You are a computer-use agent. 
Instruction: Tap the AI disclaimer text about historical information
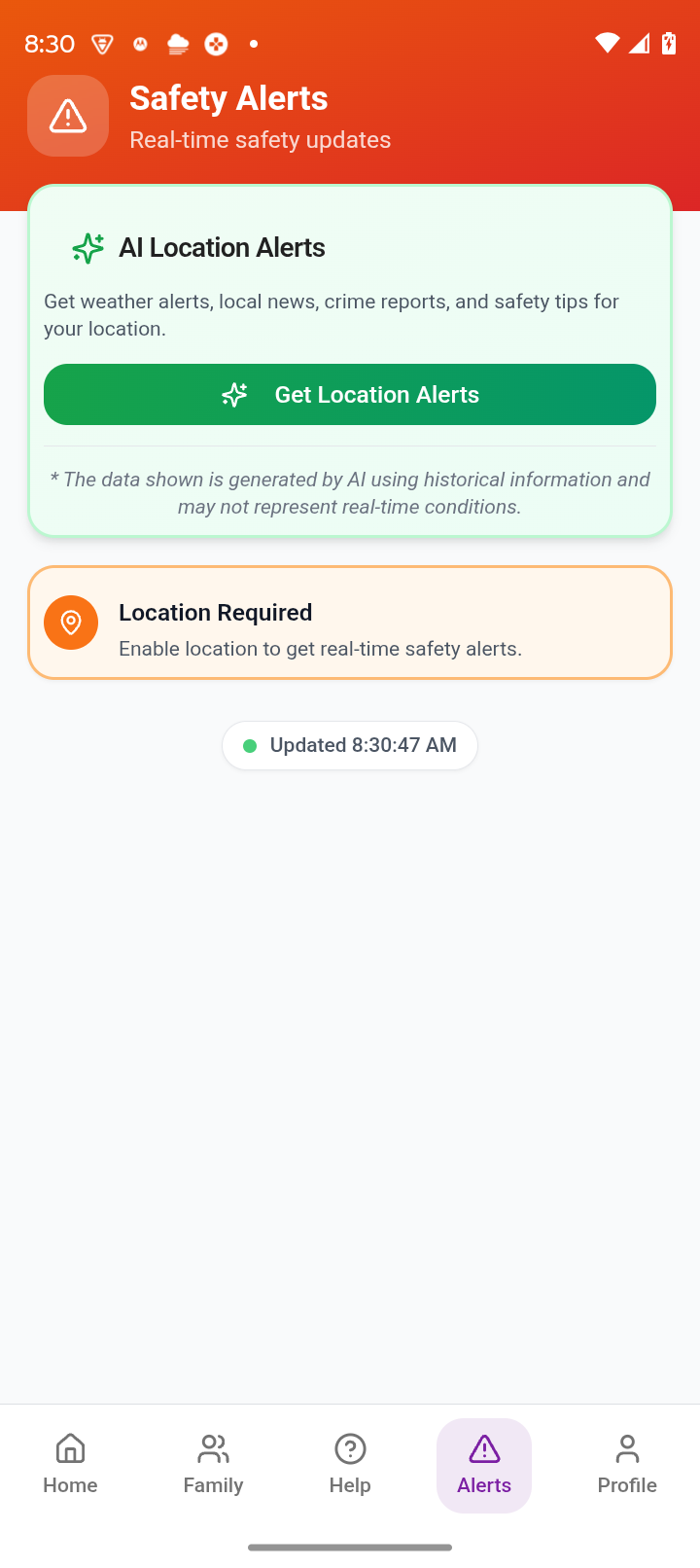[x=349, y=492]
